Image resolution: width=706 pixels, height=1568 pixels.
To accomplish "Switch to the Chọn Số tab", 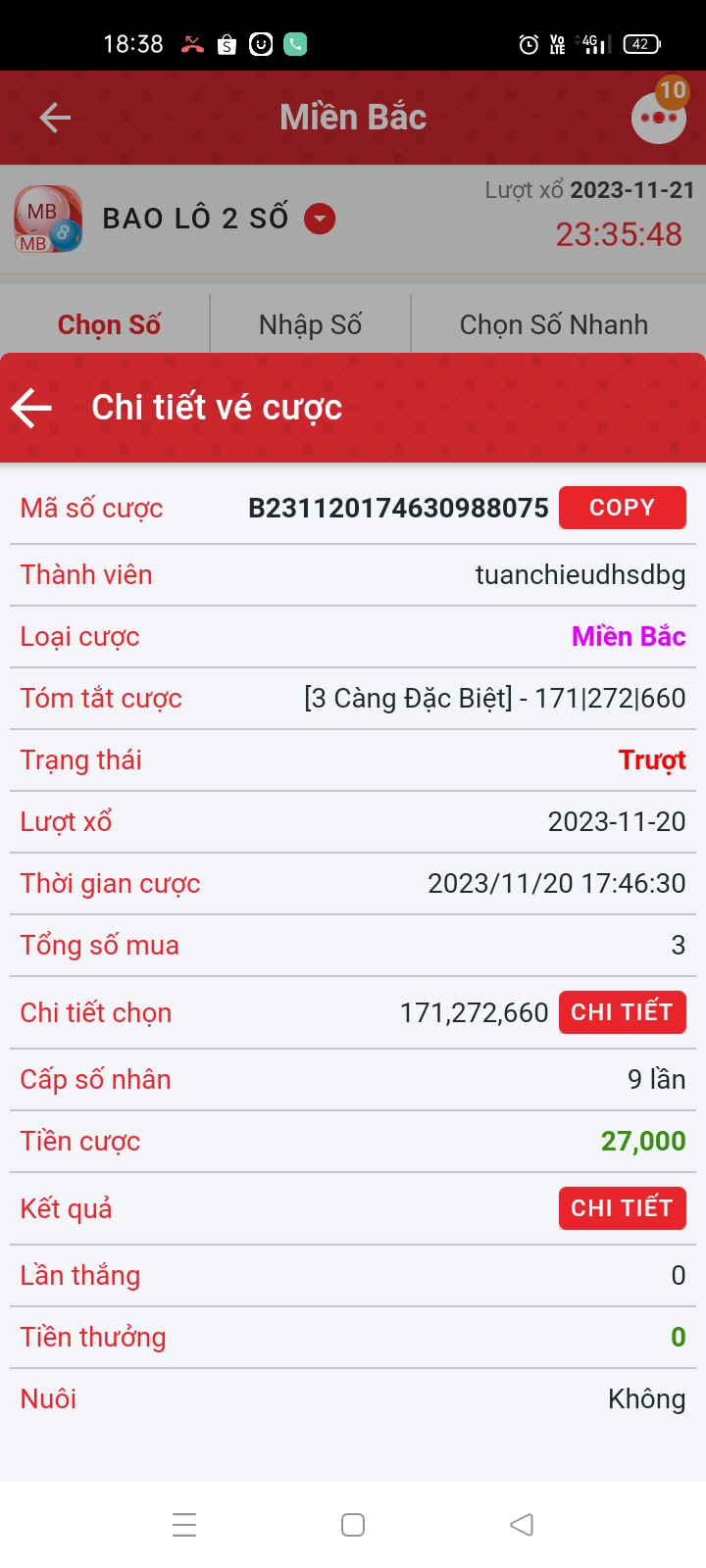I will 109,324.
